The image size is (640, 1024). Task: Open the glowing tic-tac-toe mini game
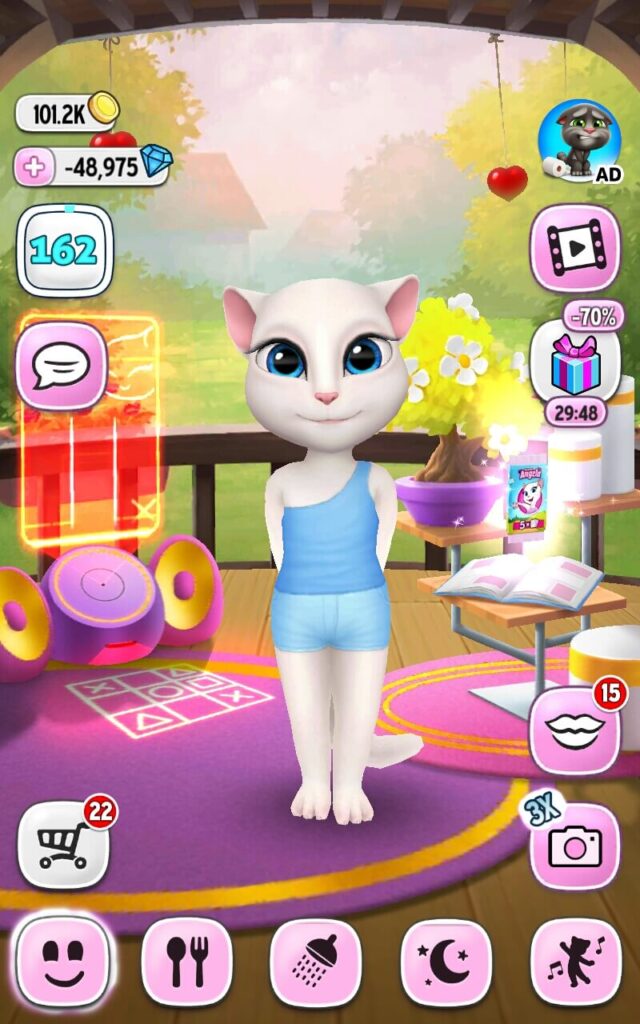click(170, 699)
